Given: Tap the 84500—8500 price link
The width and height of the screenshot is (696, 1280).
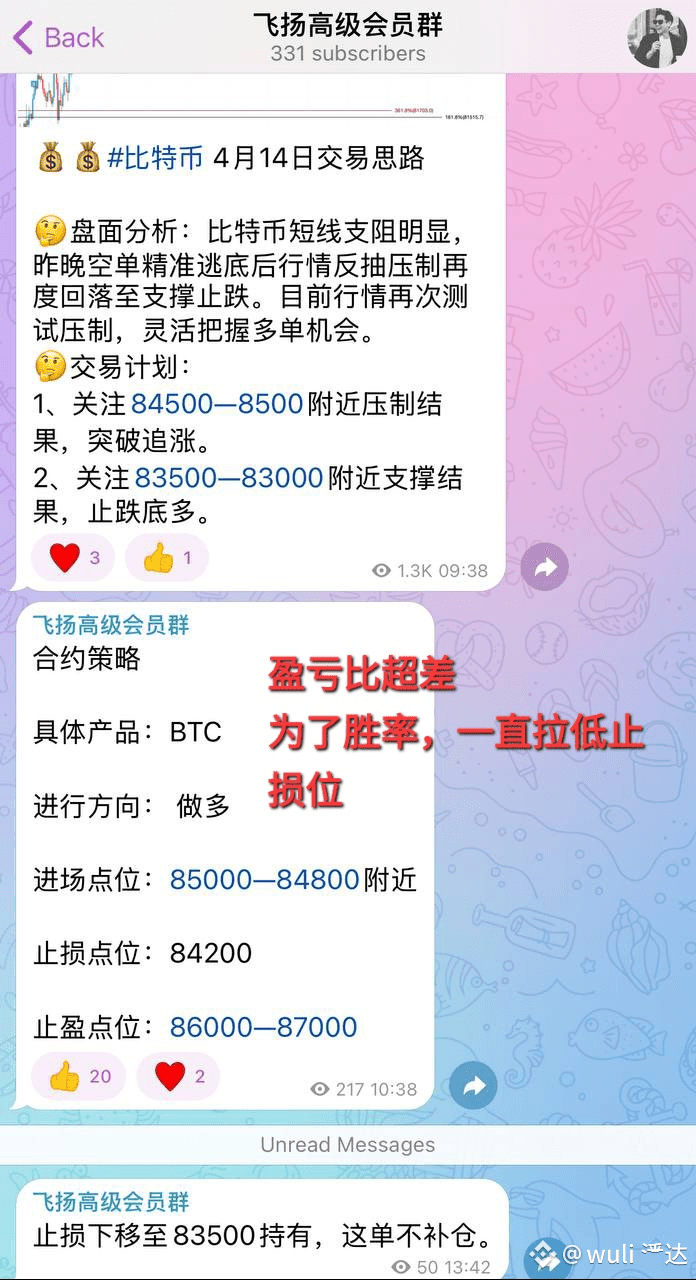Looking at the screenshot, I should pyautogui.click(x=217, y=404).
